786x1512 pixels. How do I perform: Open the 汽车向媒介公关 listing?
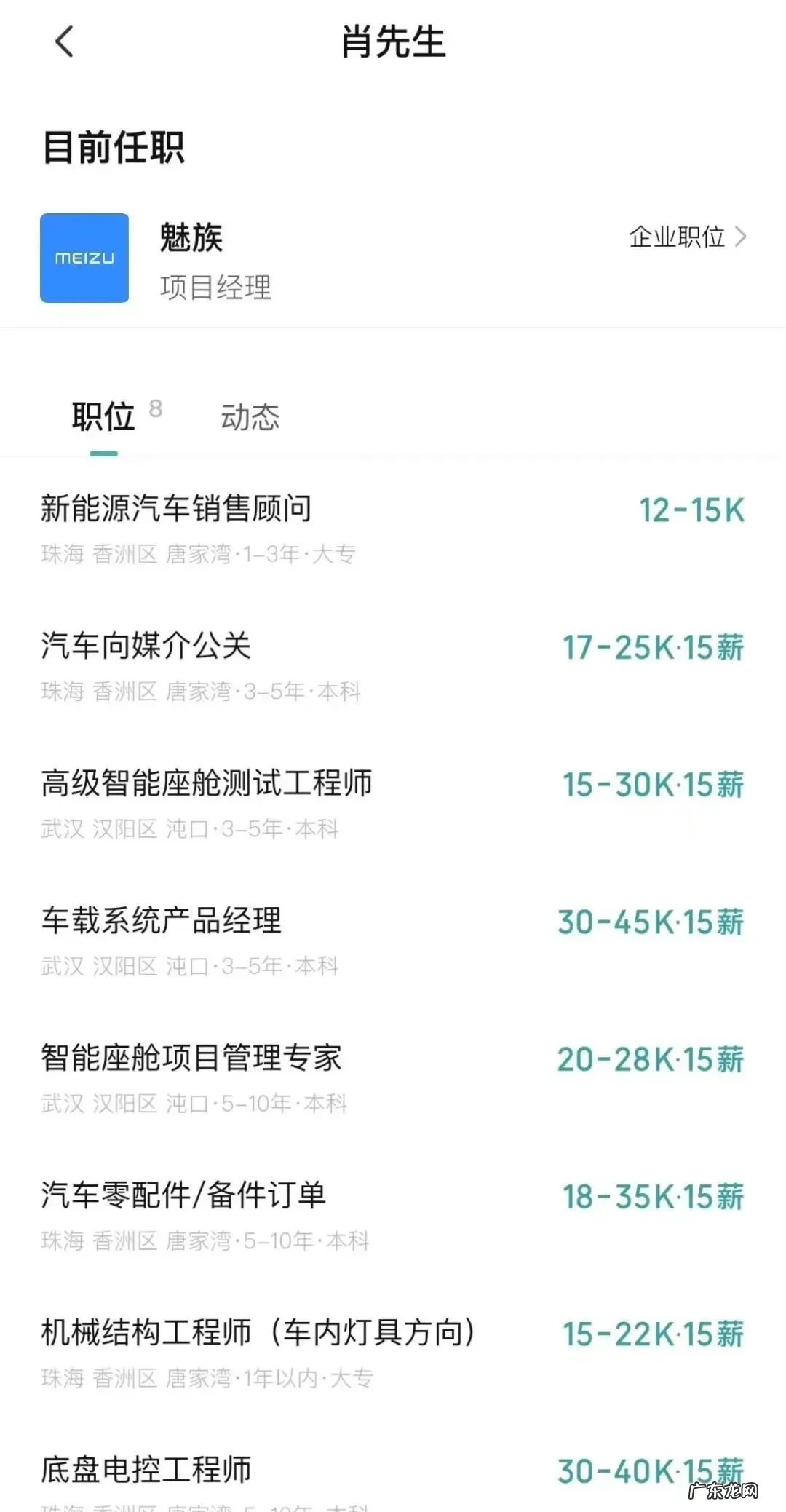[146, 646]
